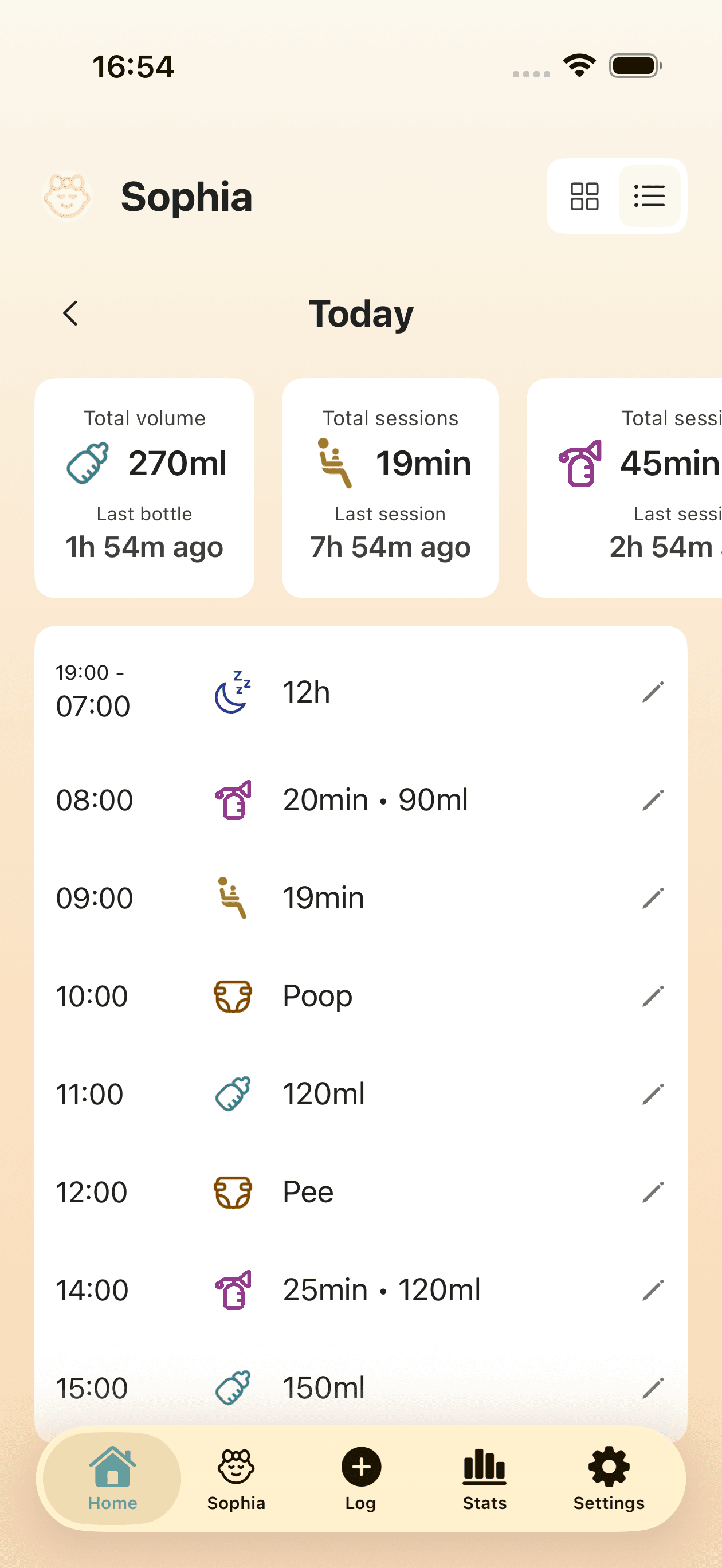The height and width of the screenshot is (1568, 722).
Task: Open the Log screen with the plus icon
Action: 361,1469
